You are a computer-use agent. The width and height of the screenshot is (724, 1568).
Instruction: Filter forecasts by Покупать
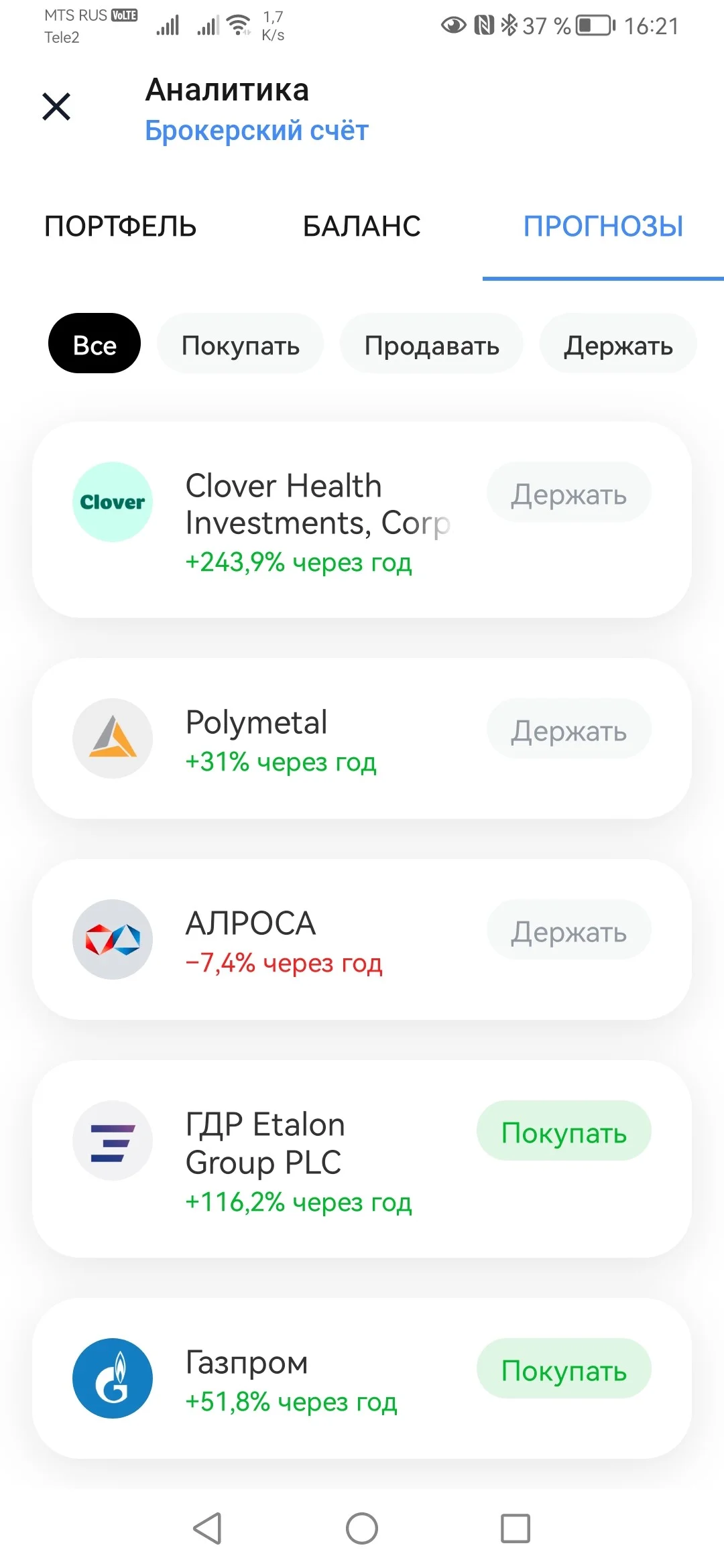point(241,343)
